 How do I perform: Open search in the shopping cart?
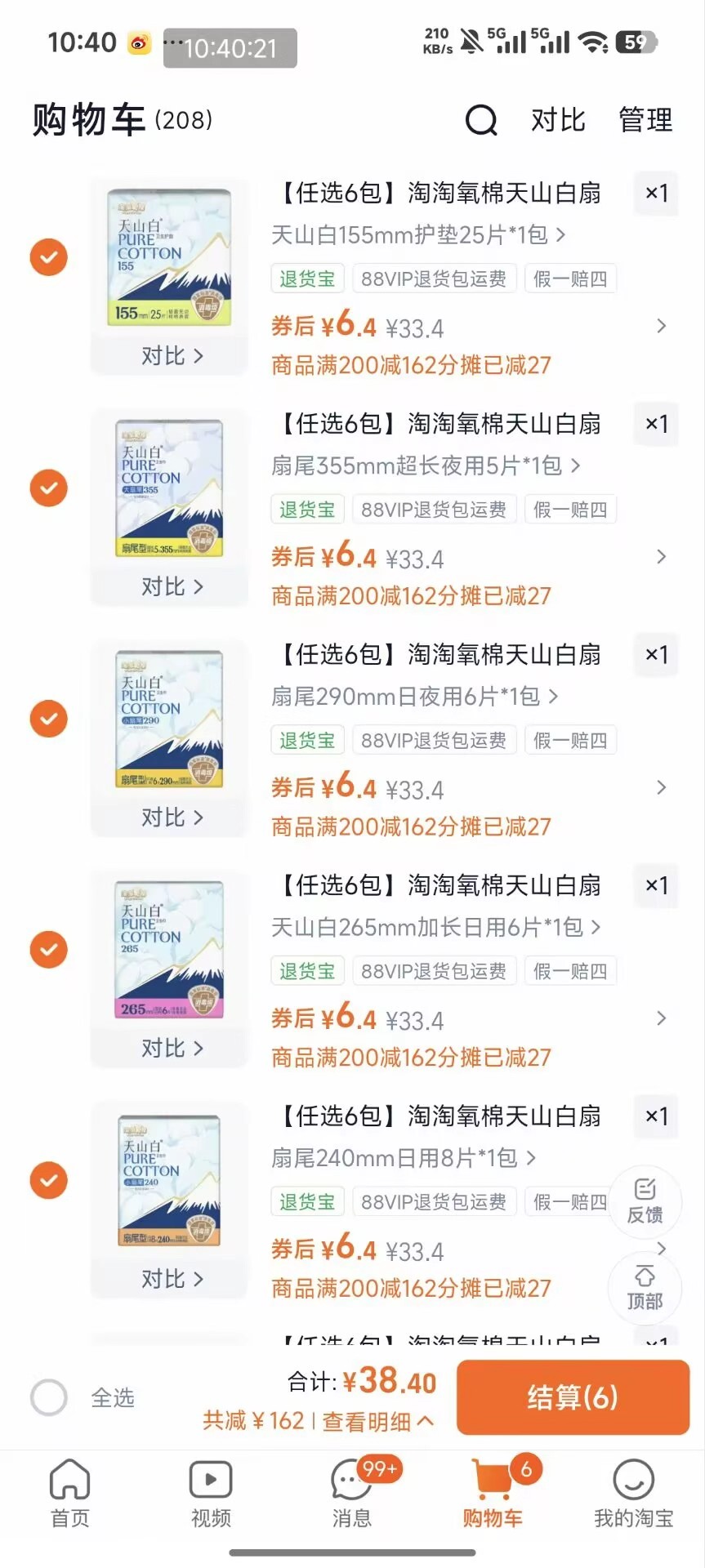coord(482,120)
